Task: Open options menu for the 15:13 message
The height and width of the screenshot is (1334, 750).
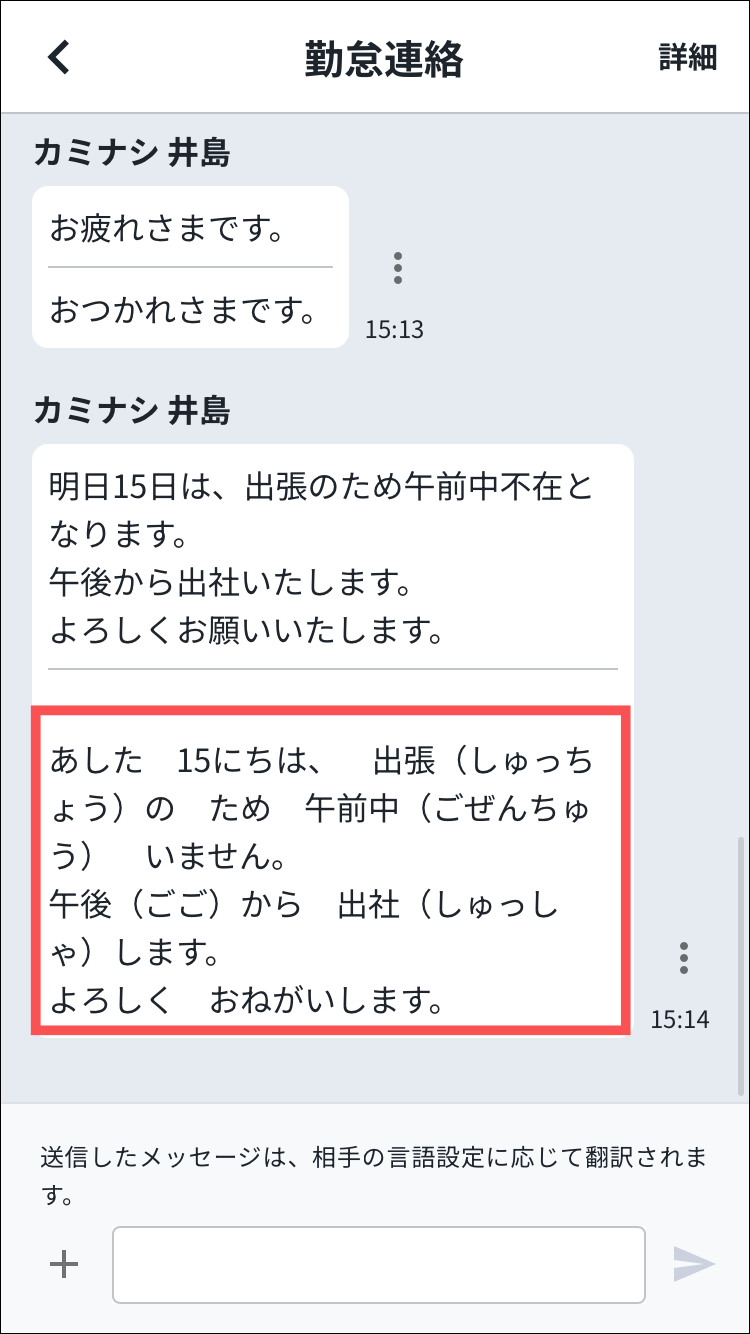Action: point(398,268)
